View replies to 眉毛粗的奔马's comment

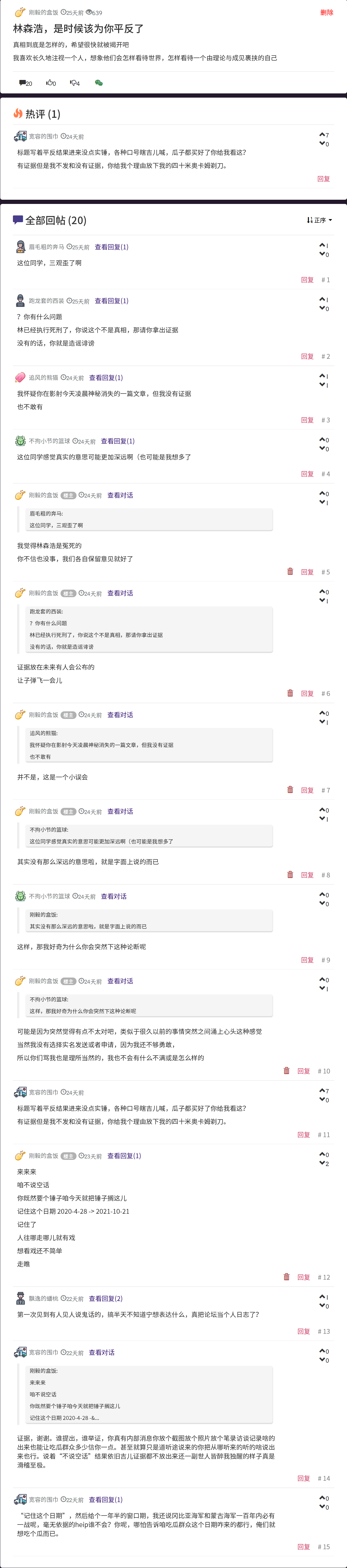coord(111,247)
